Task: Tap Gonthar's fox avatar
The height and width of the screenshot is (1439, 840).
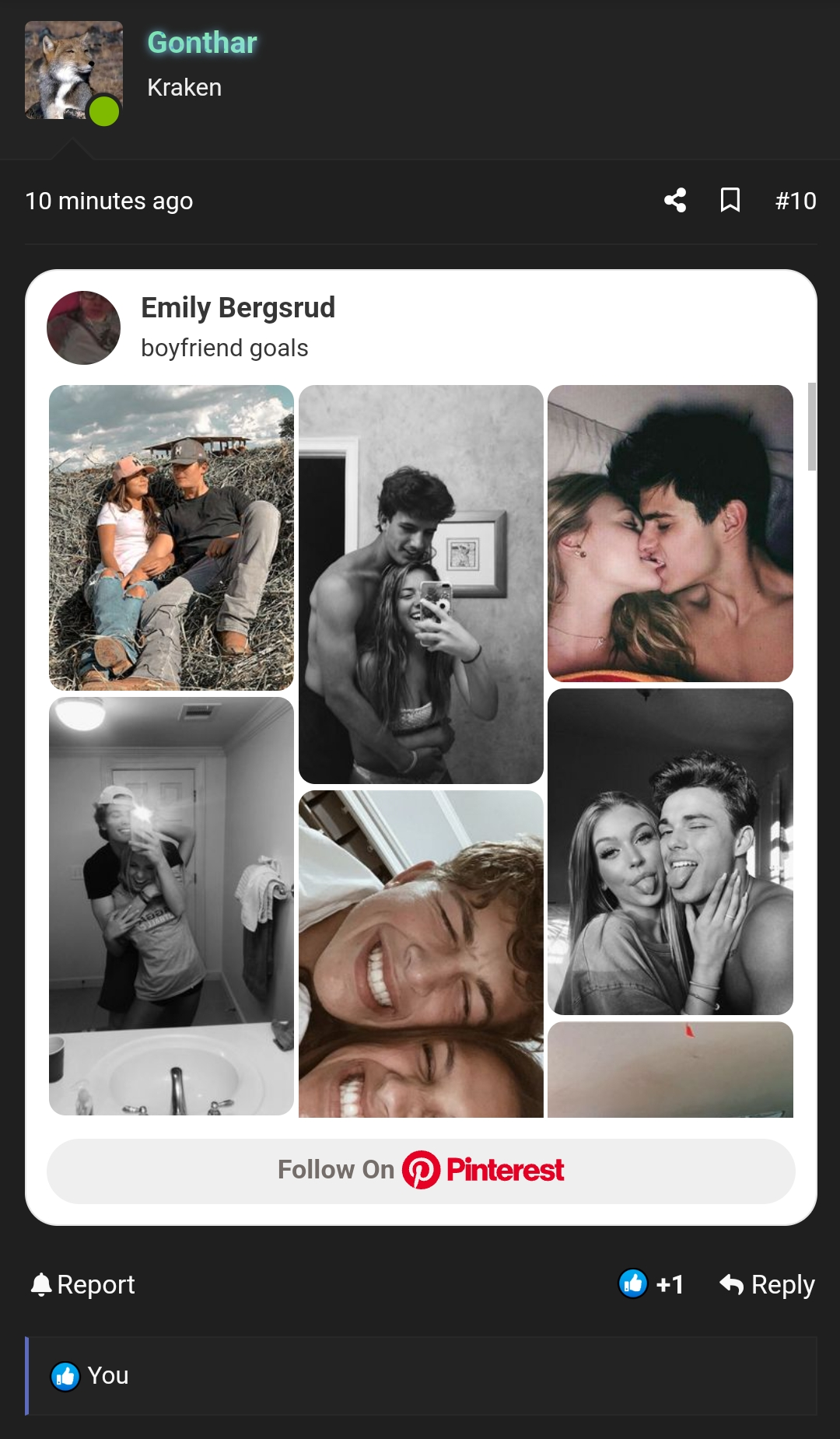Action: tap(73, 70)
